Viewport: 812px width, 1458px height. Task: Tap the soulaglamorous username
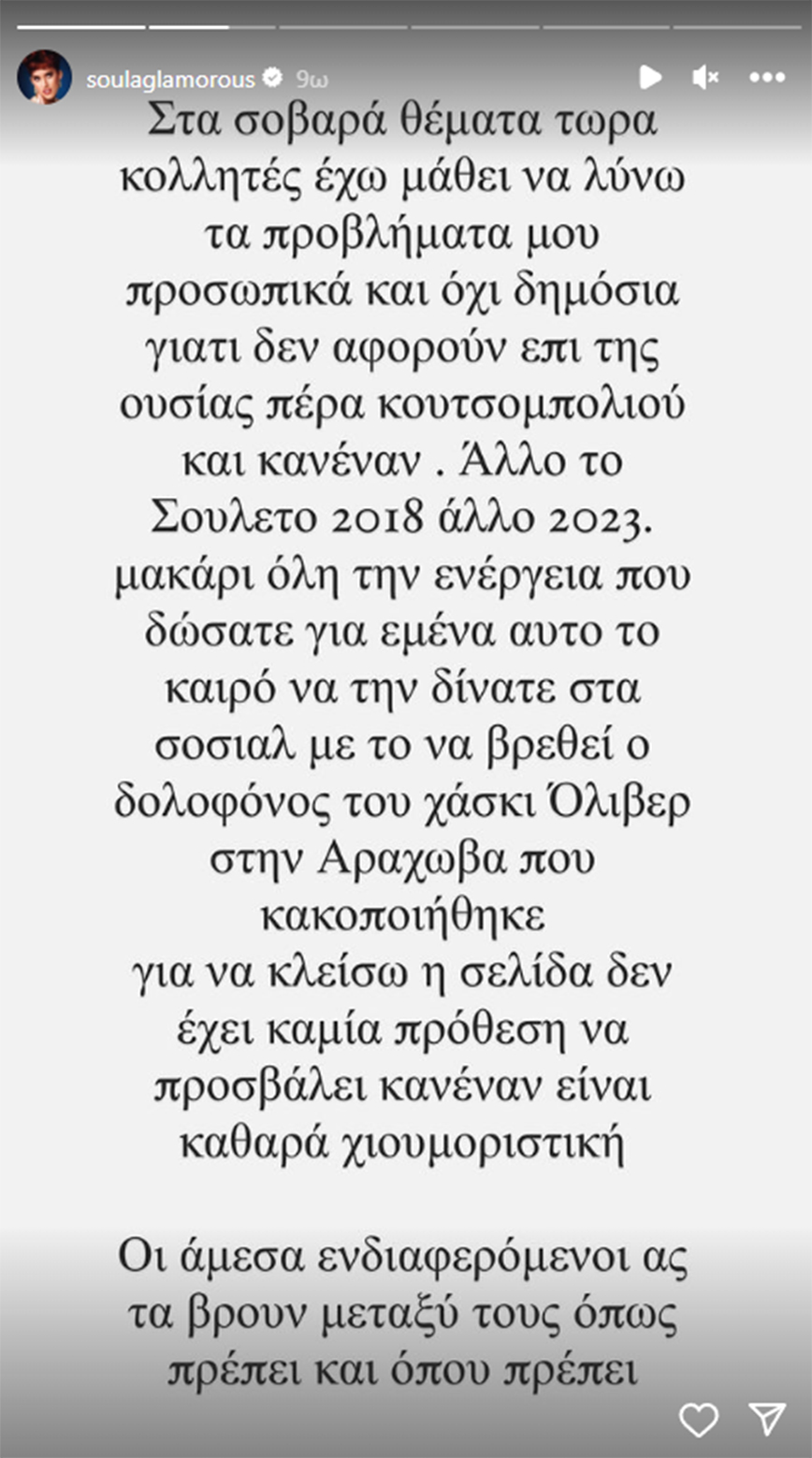point(170,80)
